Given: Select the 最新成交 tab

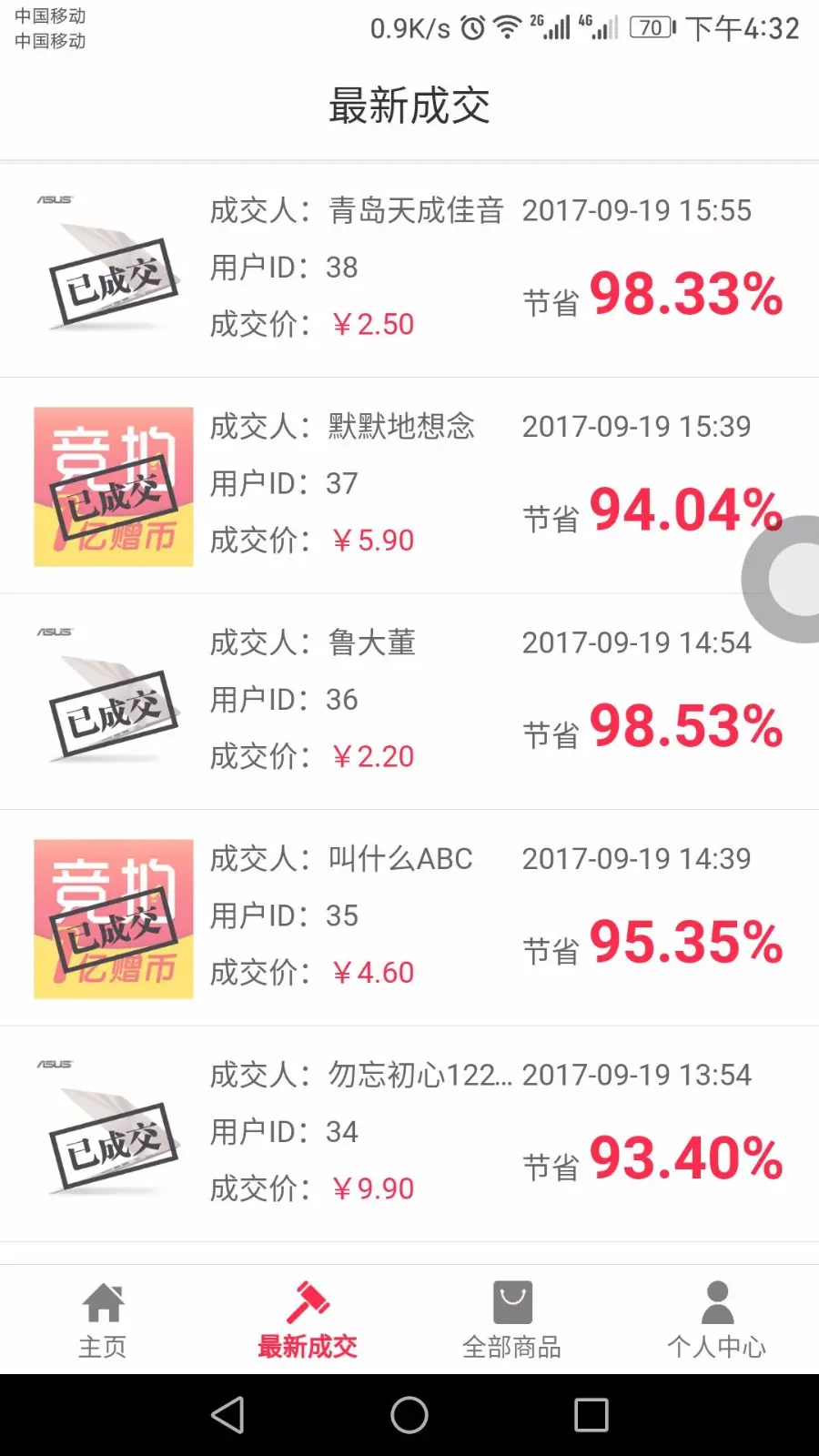Looking at the screenshot, I should [x=308, y=1319].
